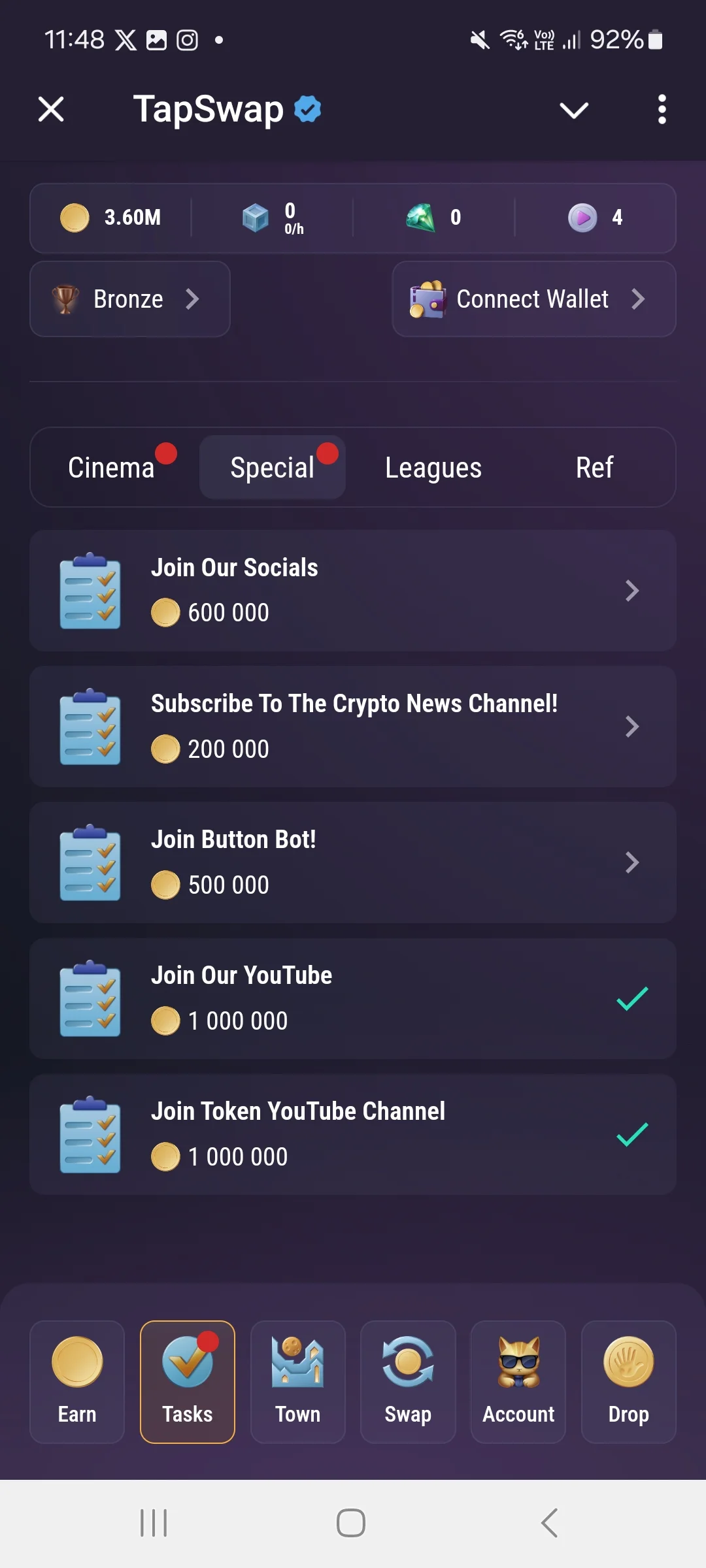Close the TapSwap mini app
The height and width of the screenshot is (1568, 706).
(x=51, y=109)
